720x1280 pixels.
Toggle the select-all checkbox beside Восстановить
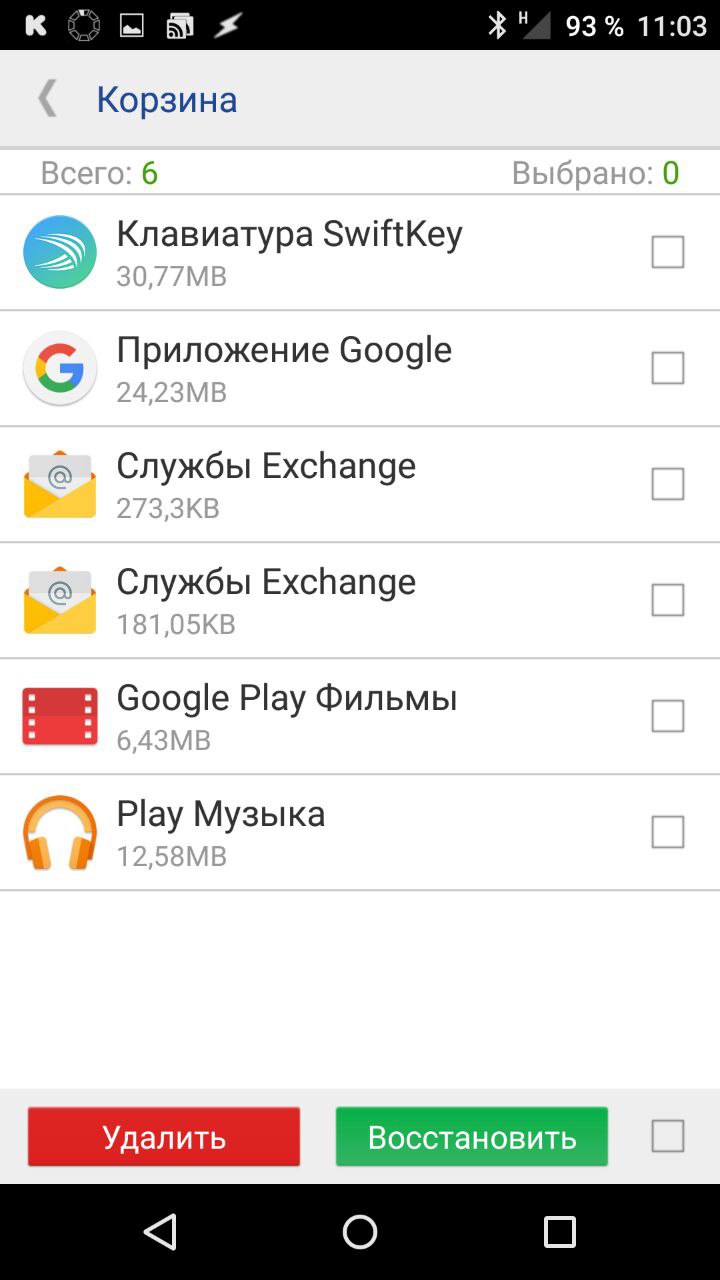pyautogui.click(x=667, y=1136)
